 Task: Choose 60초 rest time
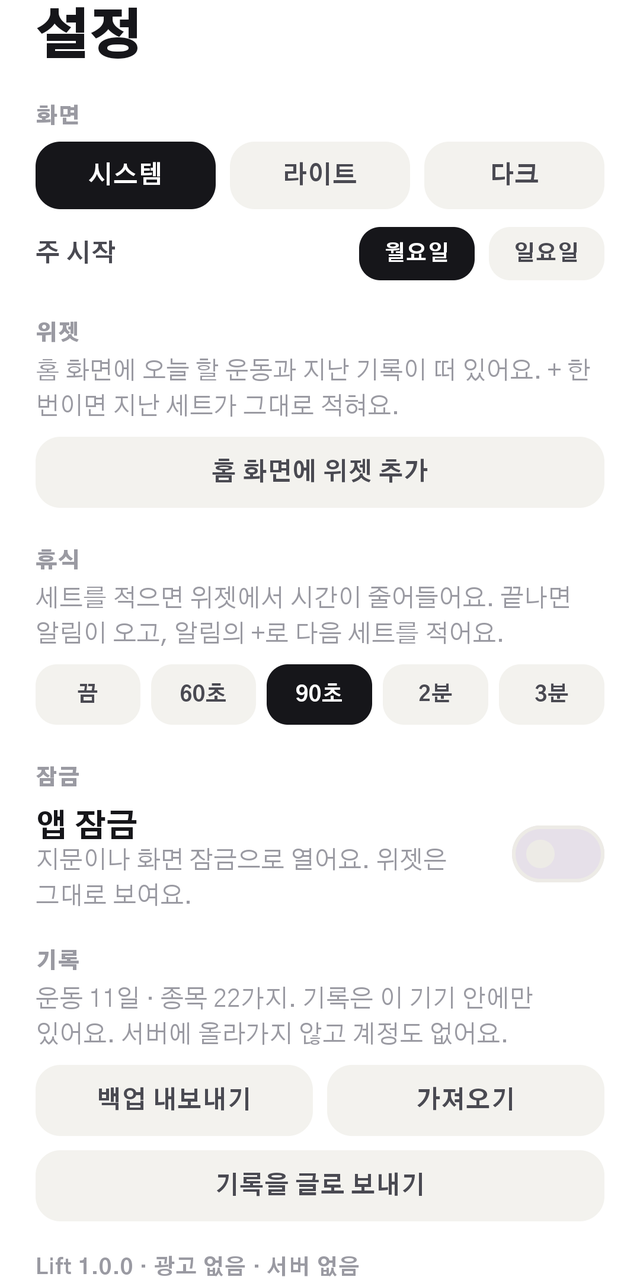point(204,694)
